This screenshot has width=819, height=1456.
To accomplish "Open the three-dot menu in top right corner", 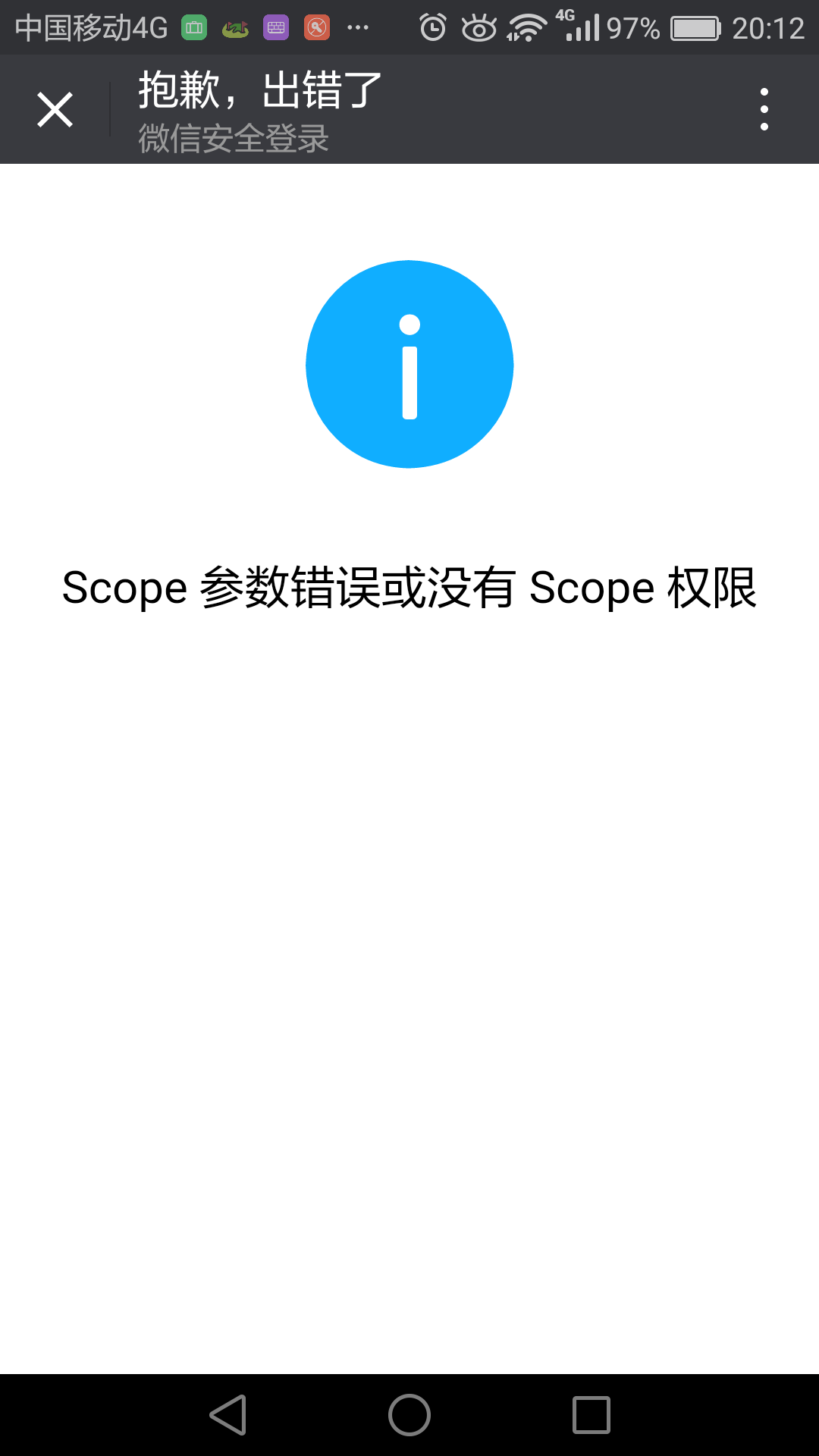I will (764, 108).
